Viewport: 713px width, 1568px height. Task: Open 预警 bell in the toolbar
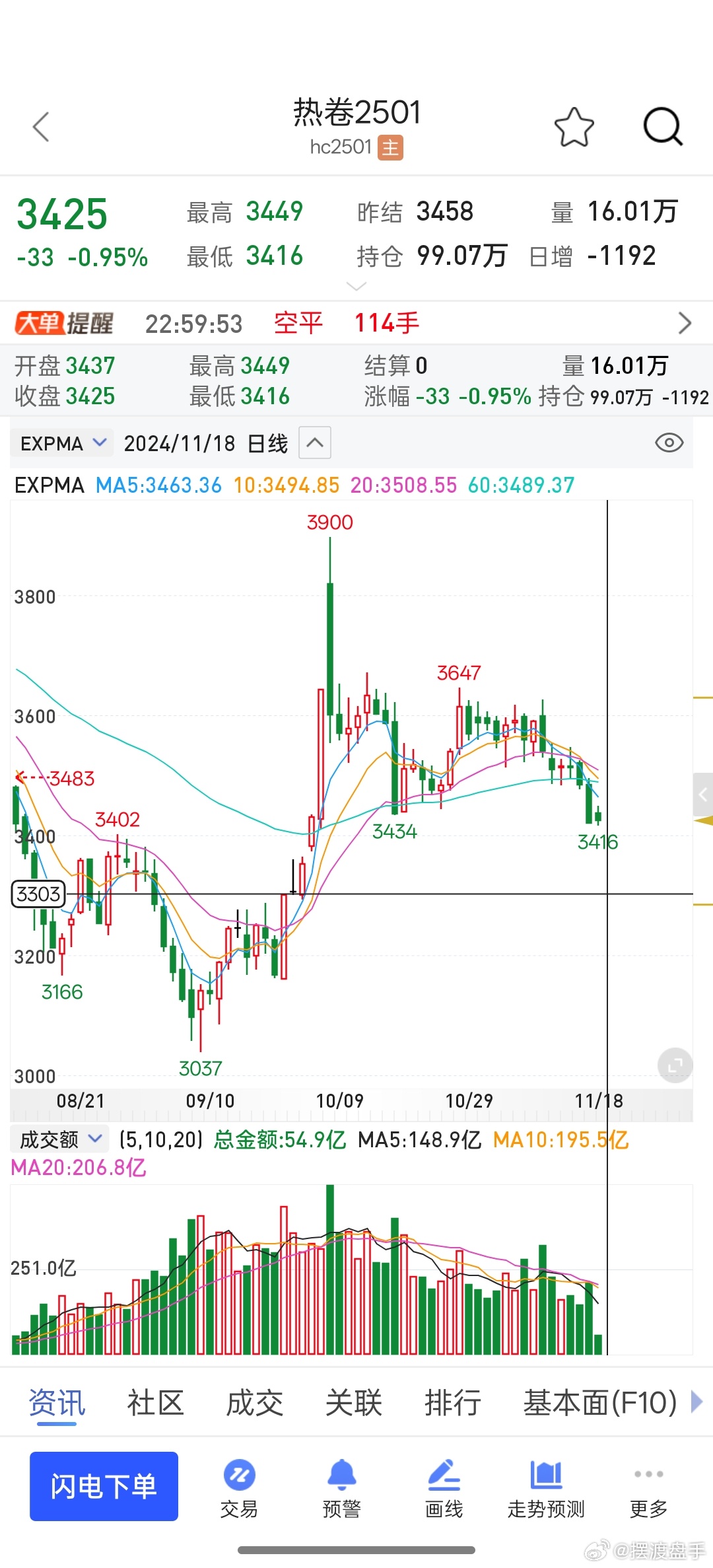(341, 1489)
